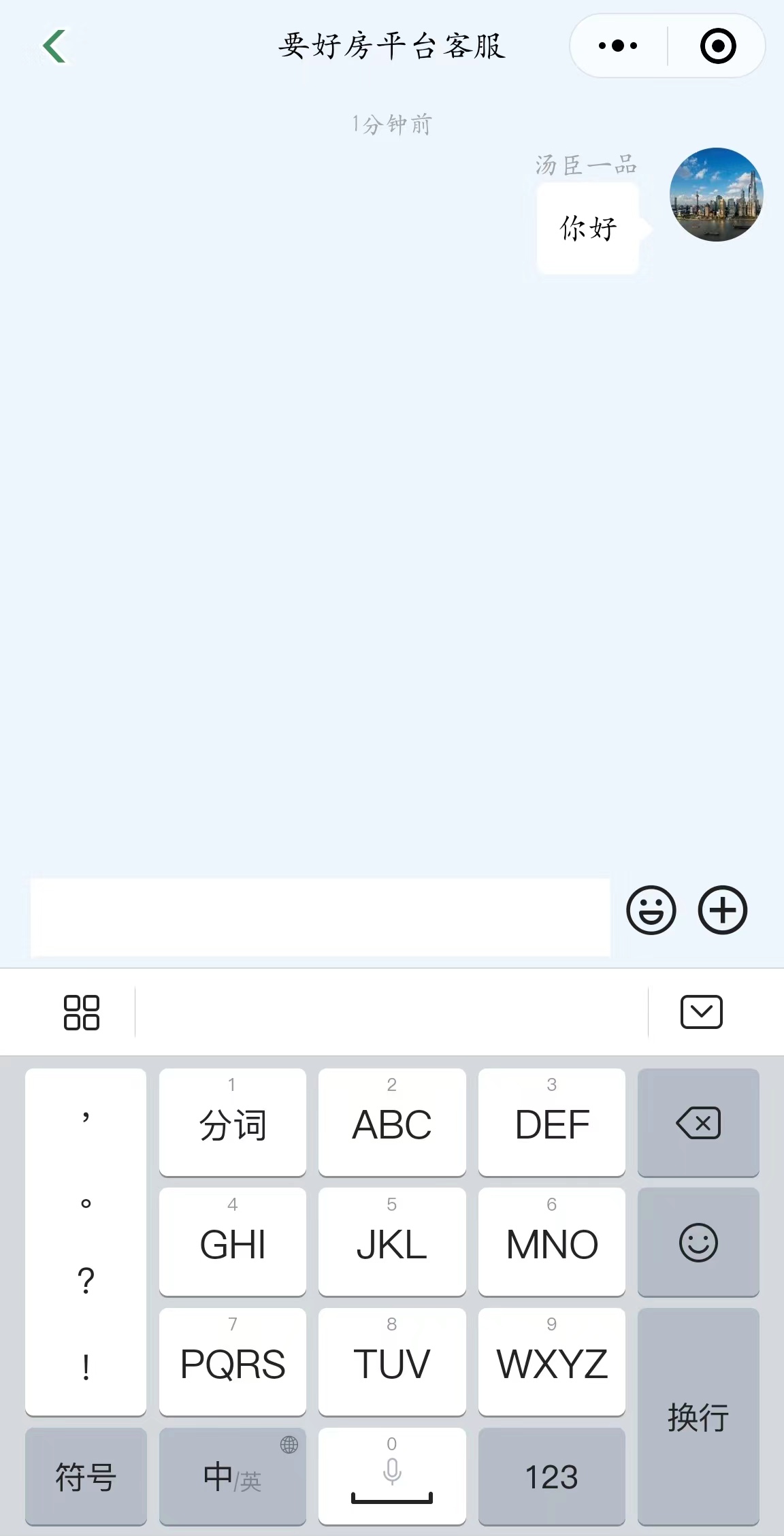Open the 符号 symbols panel
784x1536 pixels.
point(86,1477)
